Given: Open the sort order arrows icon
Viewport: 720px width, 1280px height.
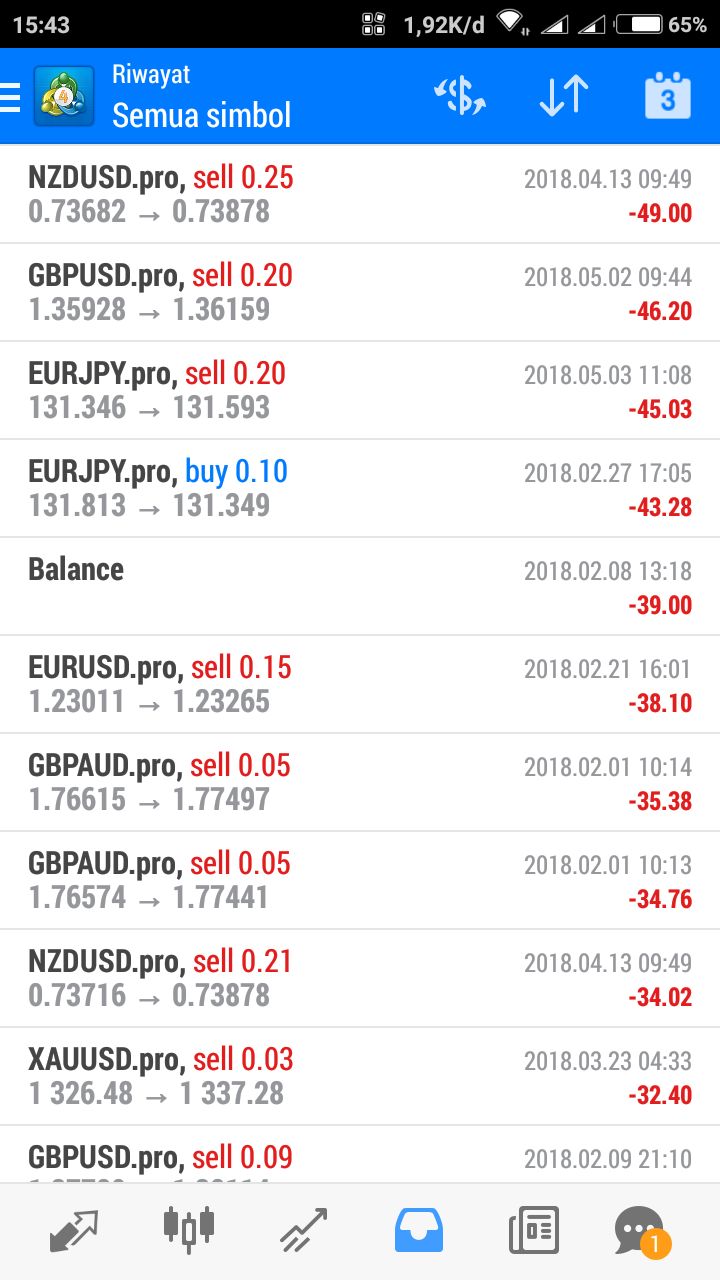Looking at the screenshot, I should pyautogui.click(x=561, y=95).
